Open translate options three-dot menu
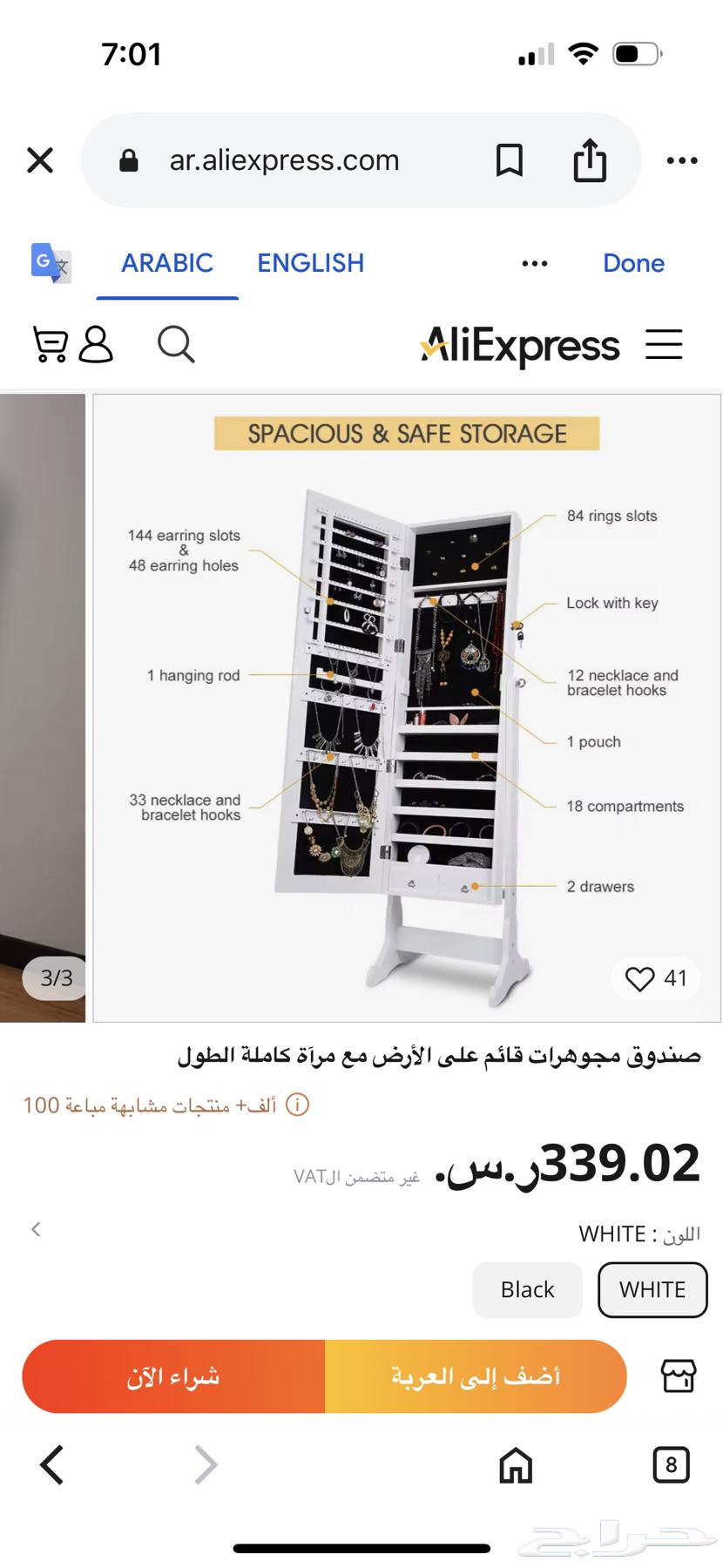 pyautogui.click(x=534, y=263)
